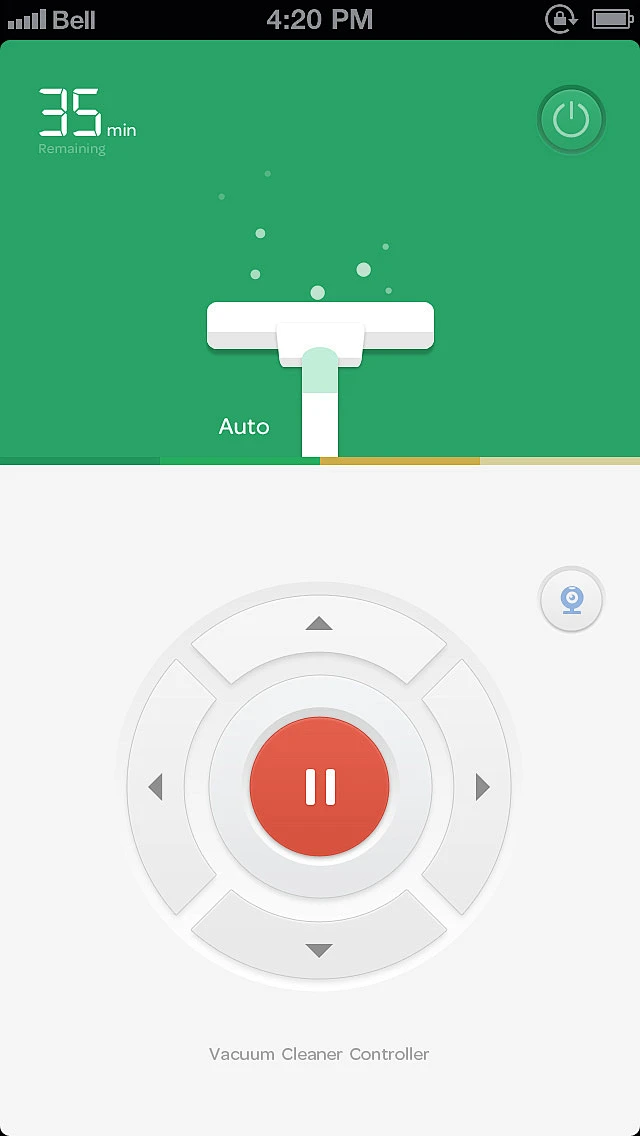Turn the vacuum left with the left arrow
The height and width of the screenshot is (1136, 640).
(158, 787)
